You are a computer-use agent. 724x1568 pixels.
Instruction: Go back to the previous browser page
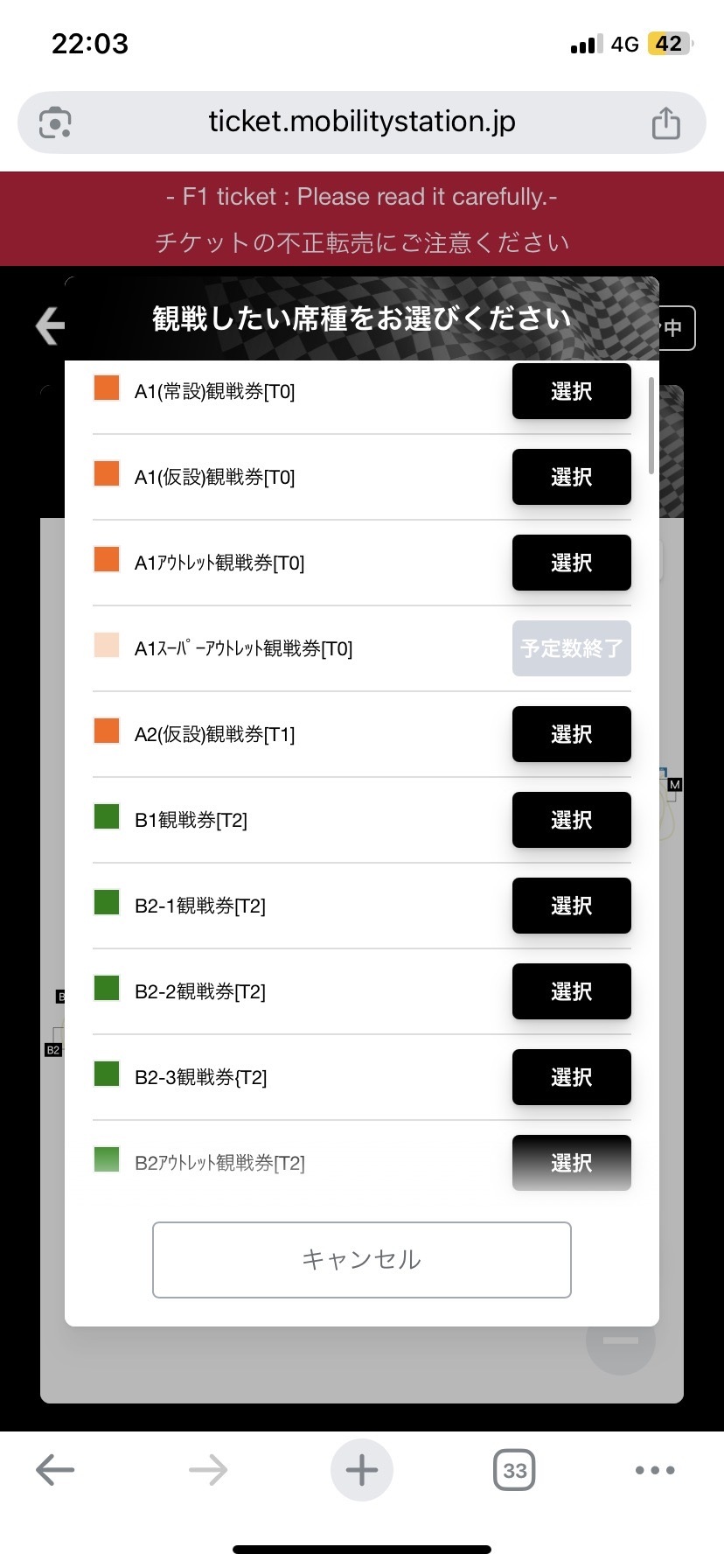click(55, 1470)
